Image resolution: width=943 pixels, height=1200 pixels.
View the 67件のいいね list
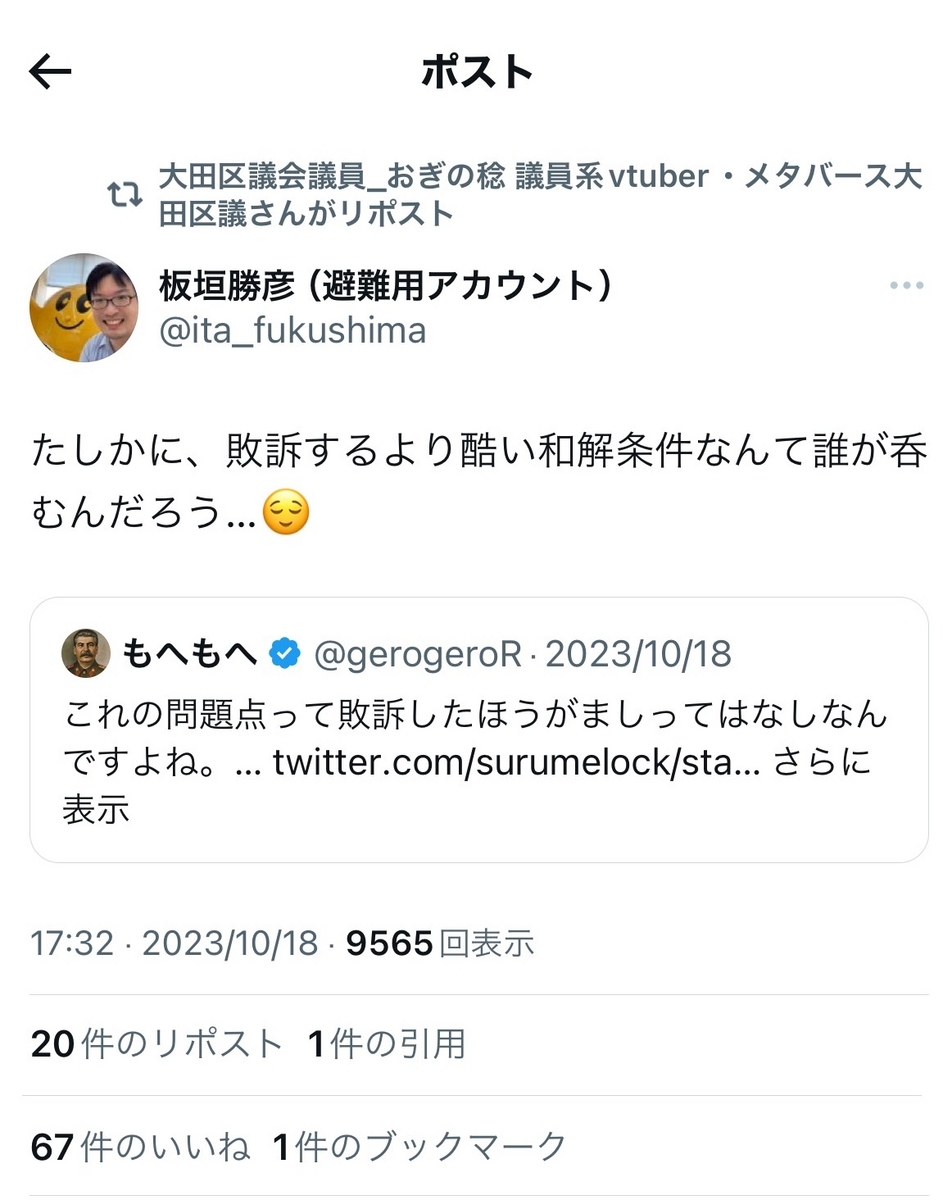click(x=140, y=1147)
